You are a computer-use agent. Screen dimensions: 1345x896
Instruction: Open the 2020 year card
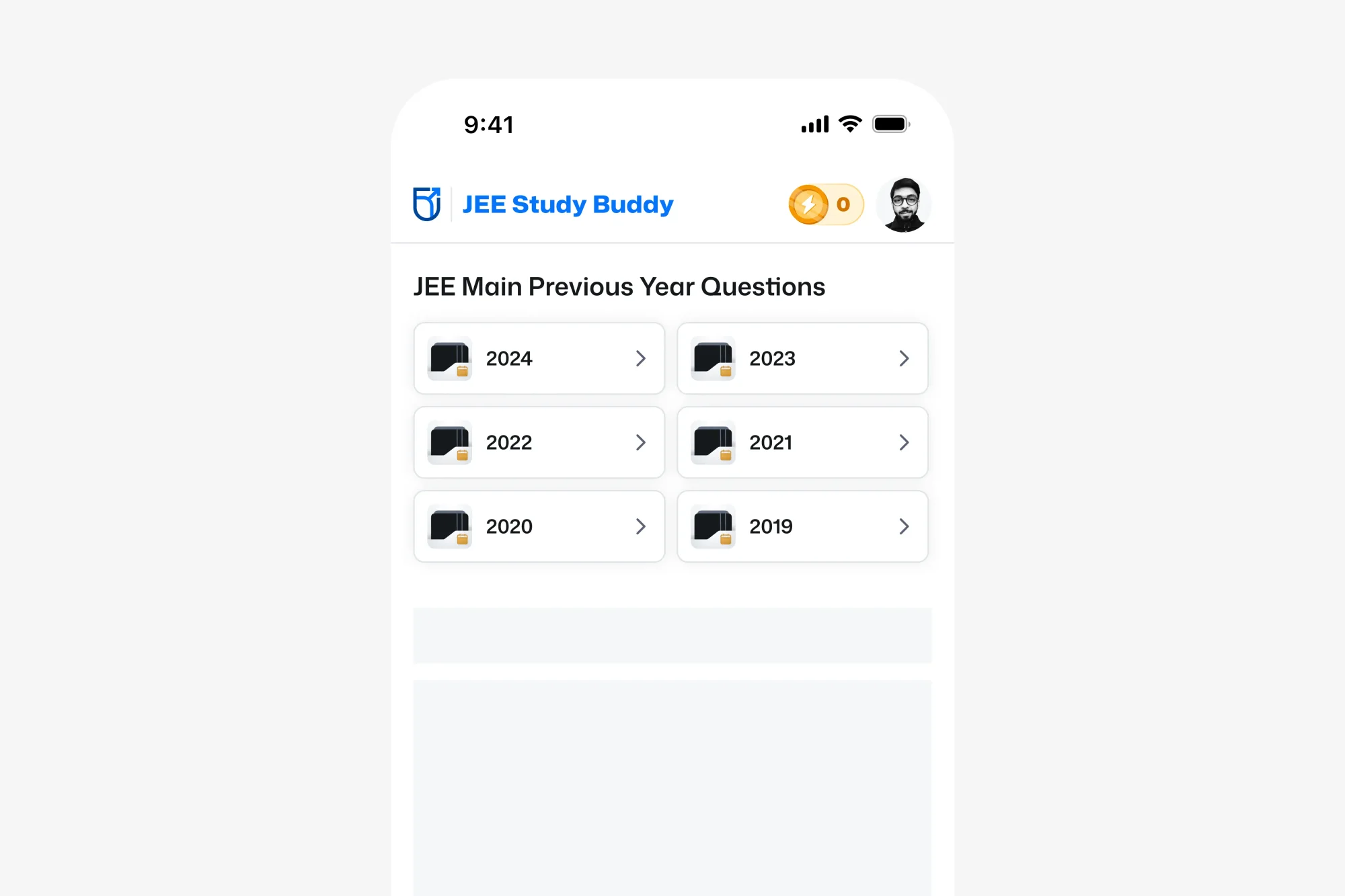pos(539,526)
